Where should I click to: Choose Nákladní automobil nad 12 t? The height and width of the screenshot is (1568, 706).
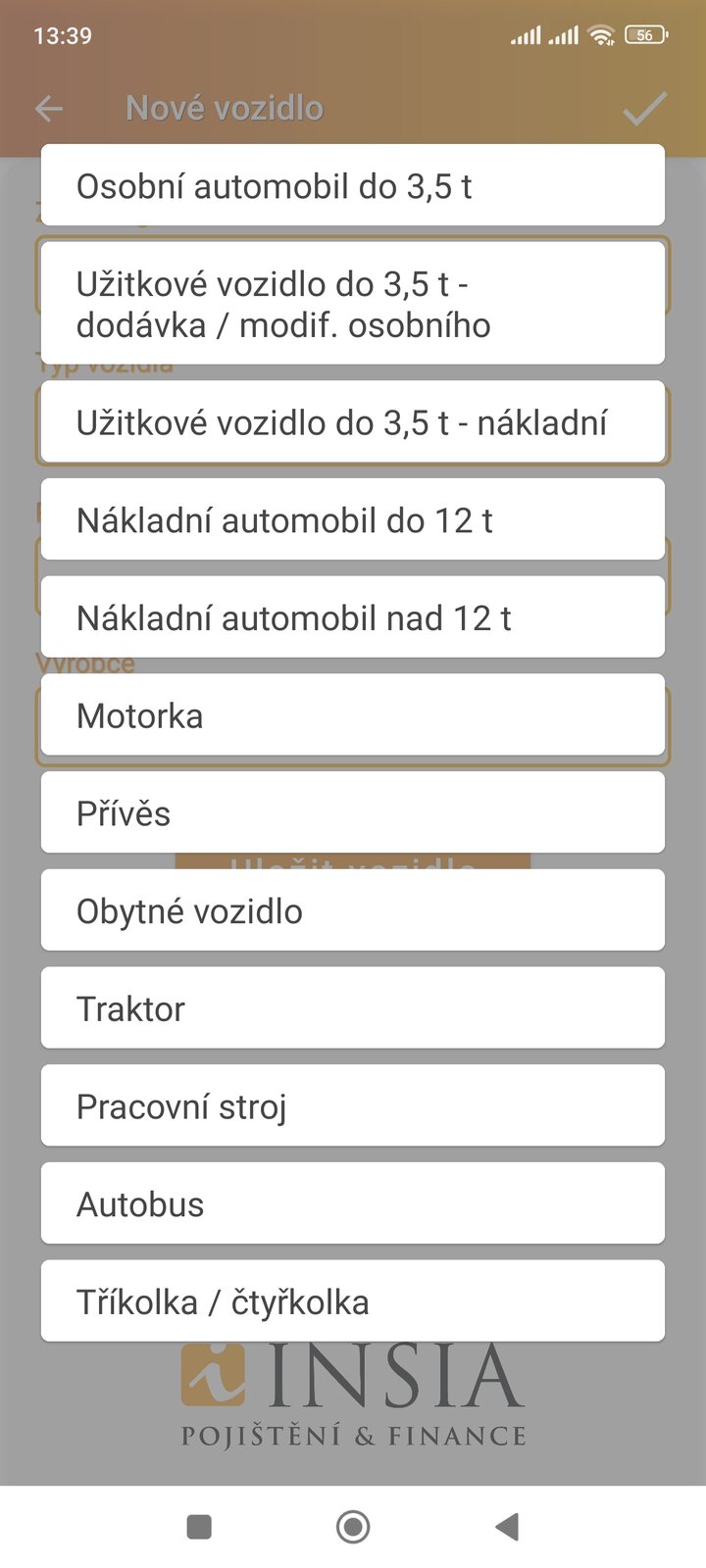353,618
